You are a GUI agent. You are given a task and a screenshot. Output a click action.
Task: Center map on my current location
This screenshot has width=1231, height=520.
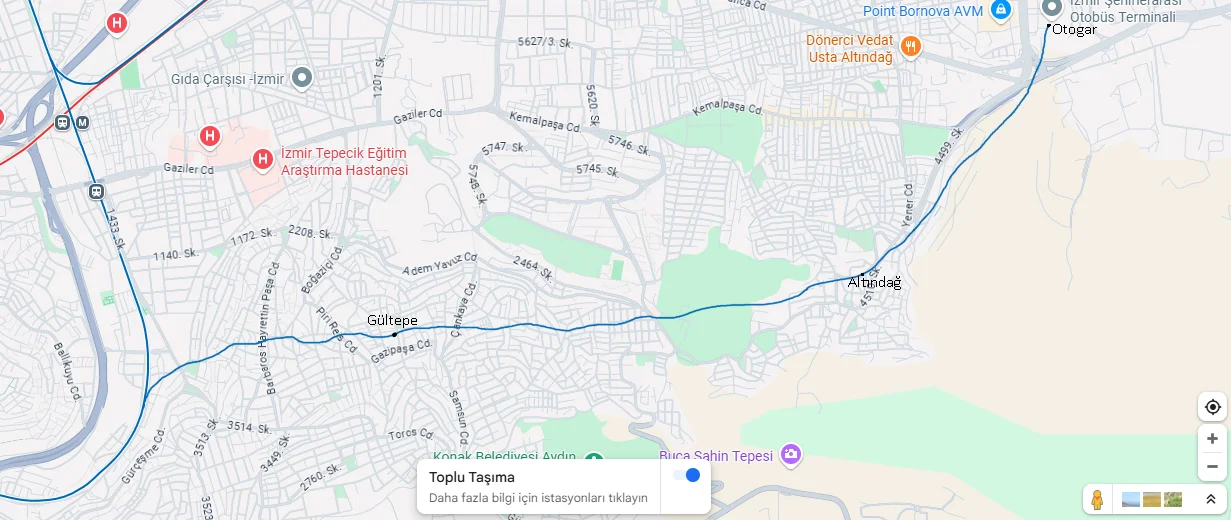(1212, 407)
